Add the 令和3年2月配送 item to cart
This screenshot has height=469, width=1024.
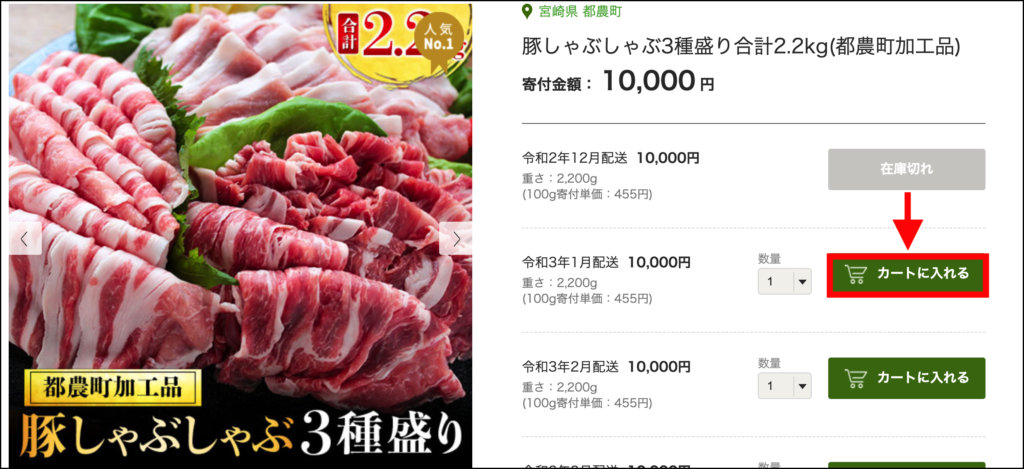pos(907,378)
